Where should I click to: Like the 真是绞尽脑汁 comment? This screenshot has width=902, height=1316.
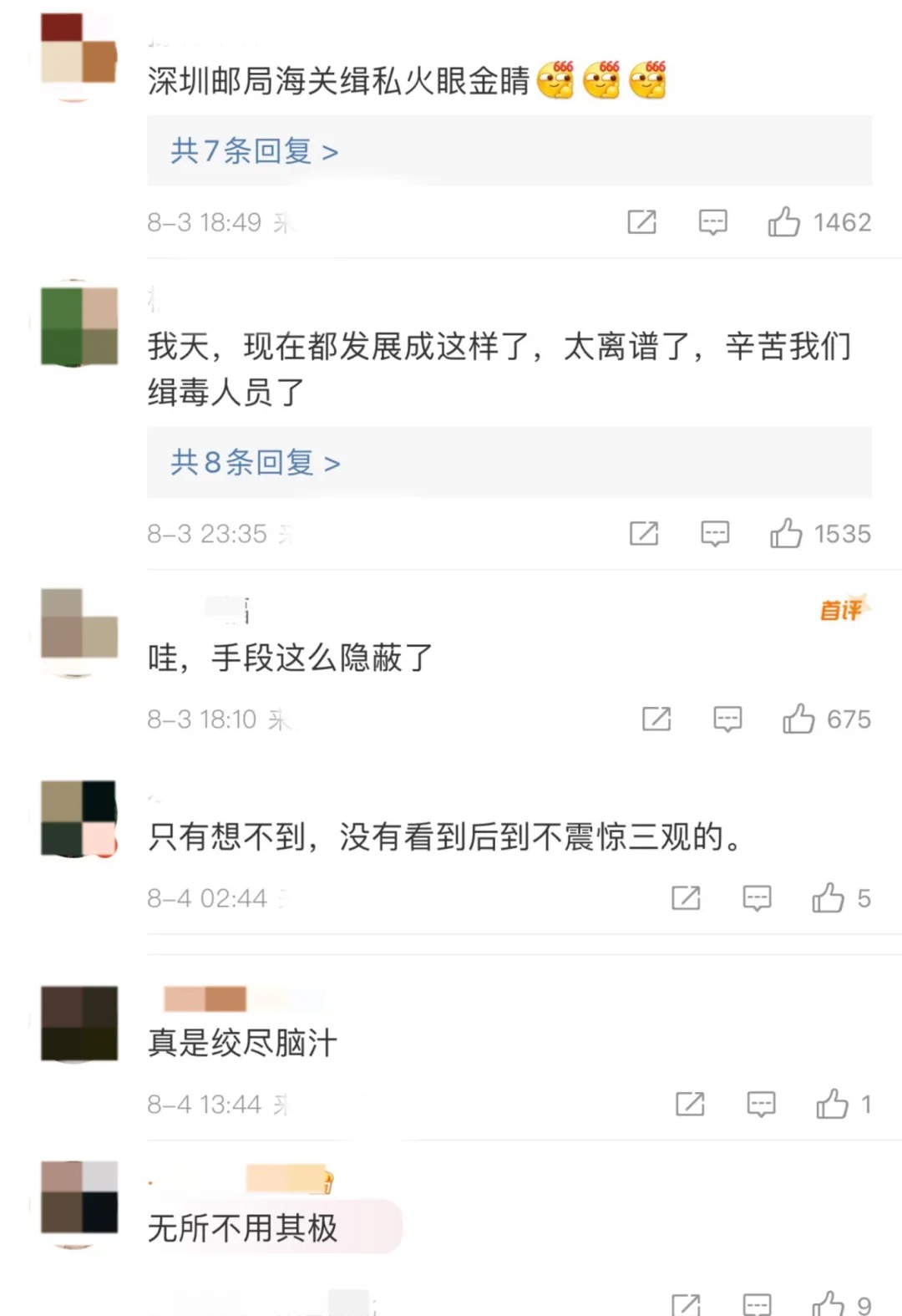[832, 1105]
